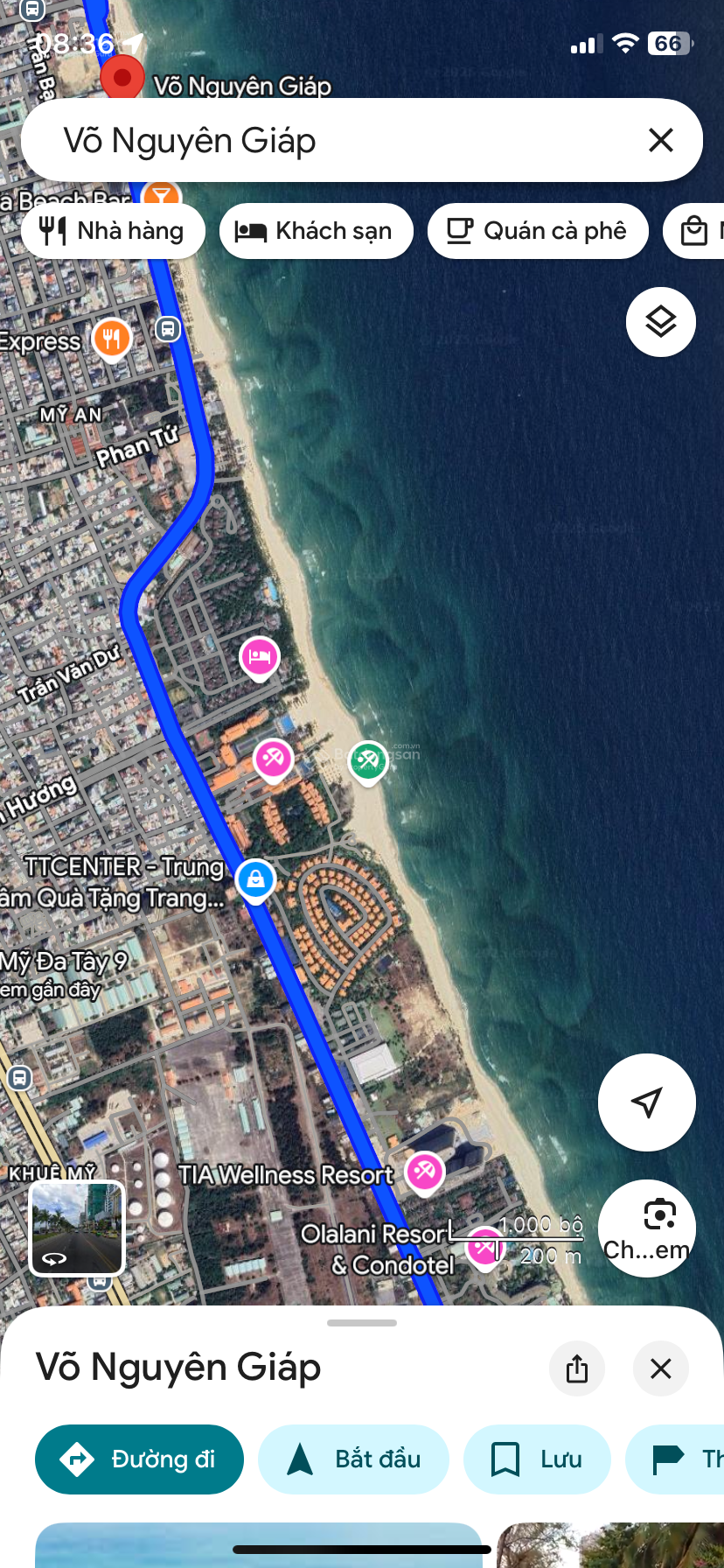Open TIA Wellness Resort map pin
Viewport: 724px width, 1568px height.
pyautogui.click(x=425, y=1170)
